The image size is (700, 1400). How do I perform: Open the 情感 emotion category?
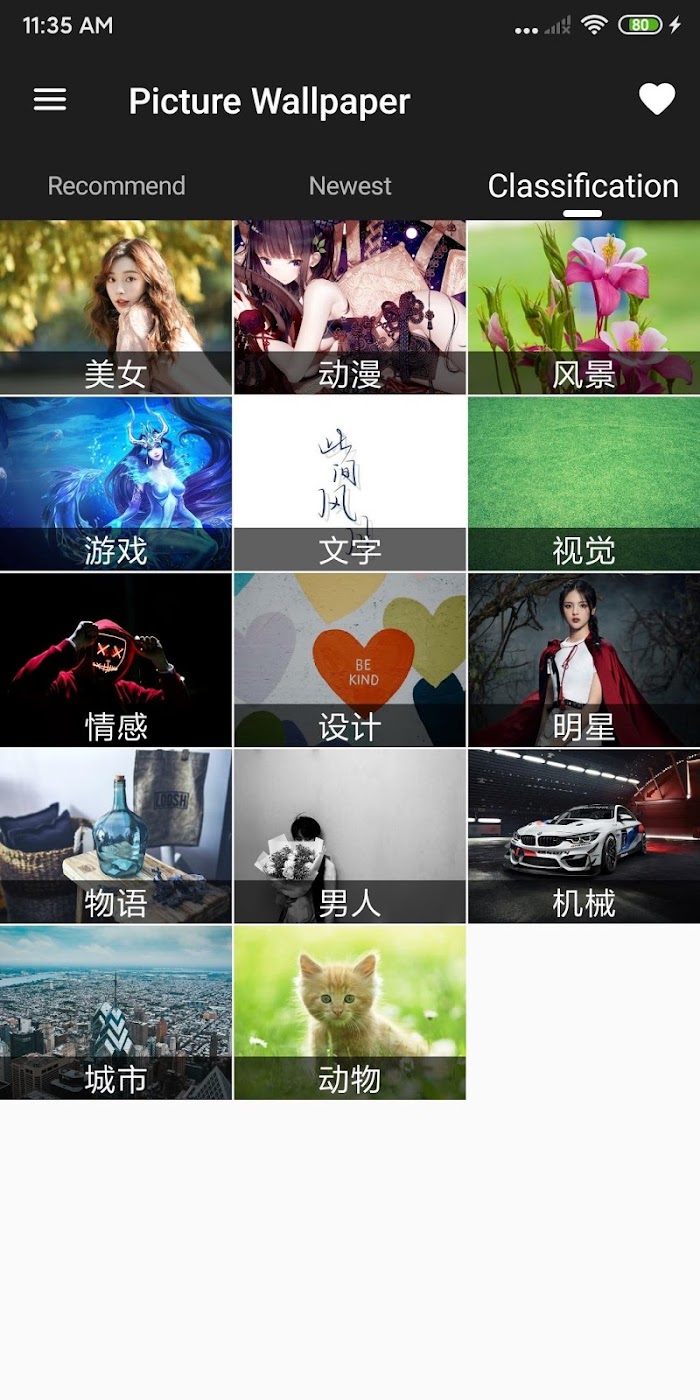pos(116,659)
